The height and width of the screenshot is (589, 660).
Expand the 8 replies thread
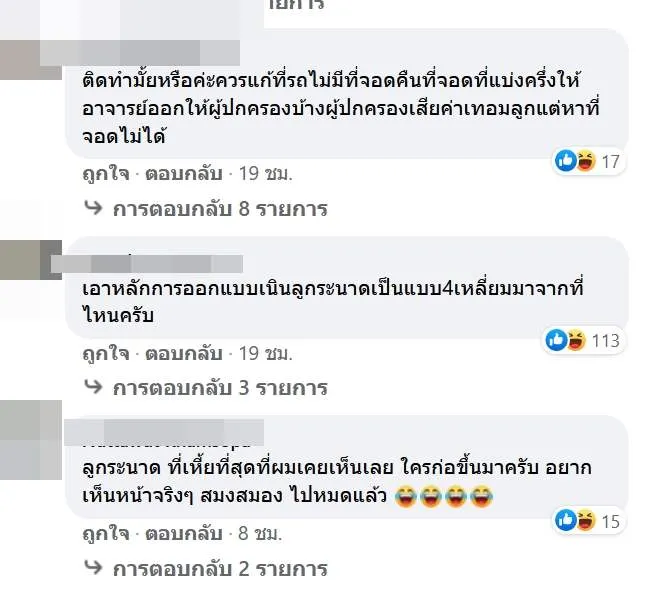pyautogui.click(x=206, y=208)
